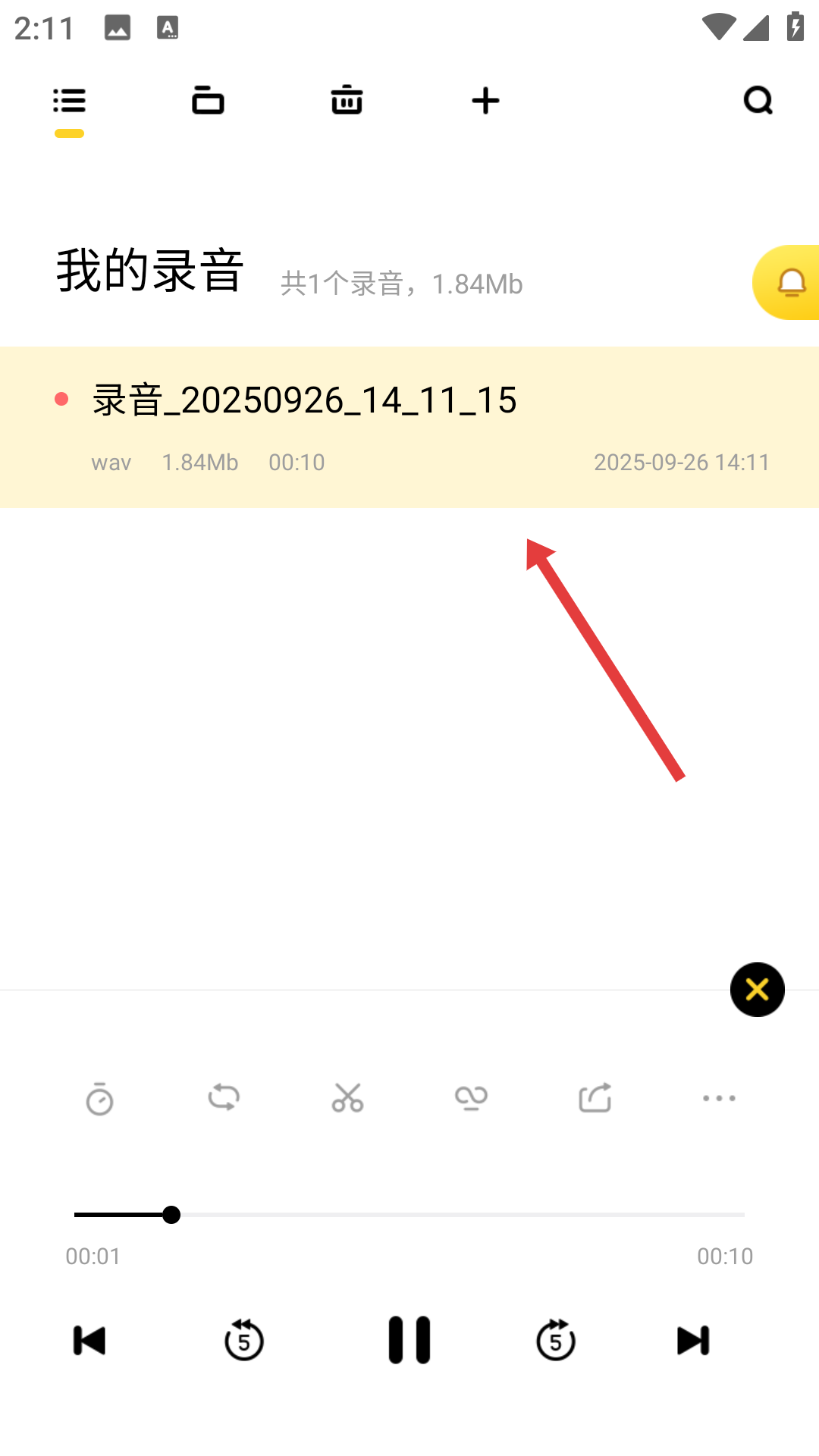Rewind playback by 5 seconds

(243, 1341)
